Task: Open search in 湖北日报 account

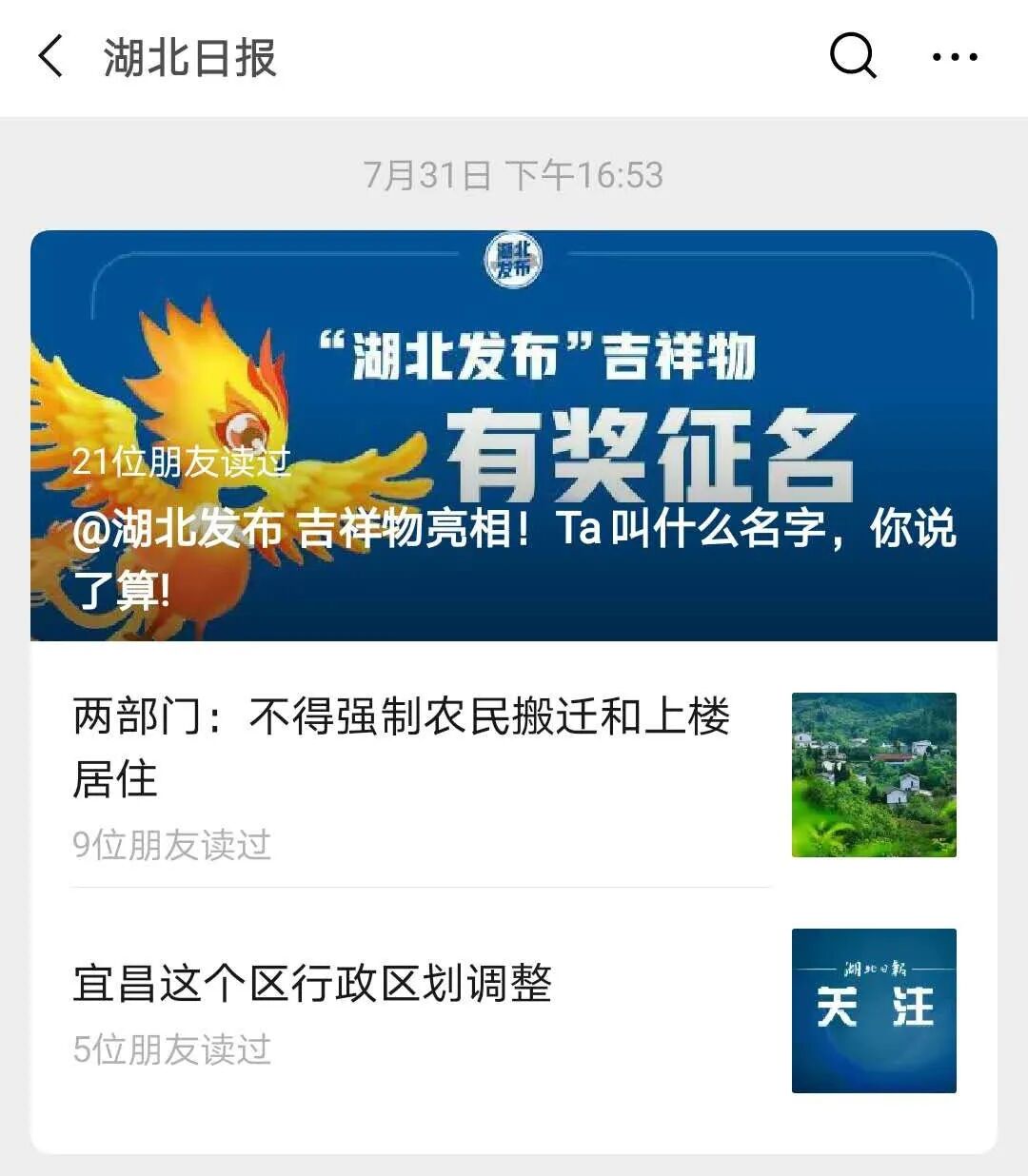Action: point(852,56)
